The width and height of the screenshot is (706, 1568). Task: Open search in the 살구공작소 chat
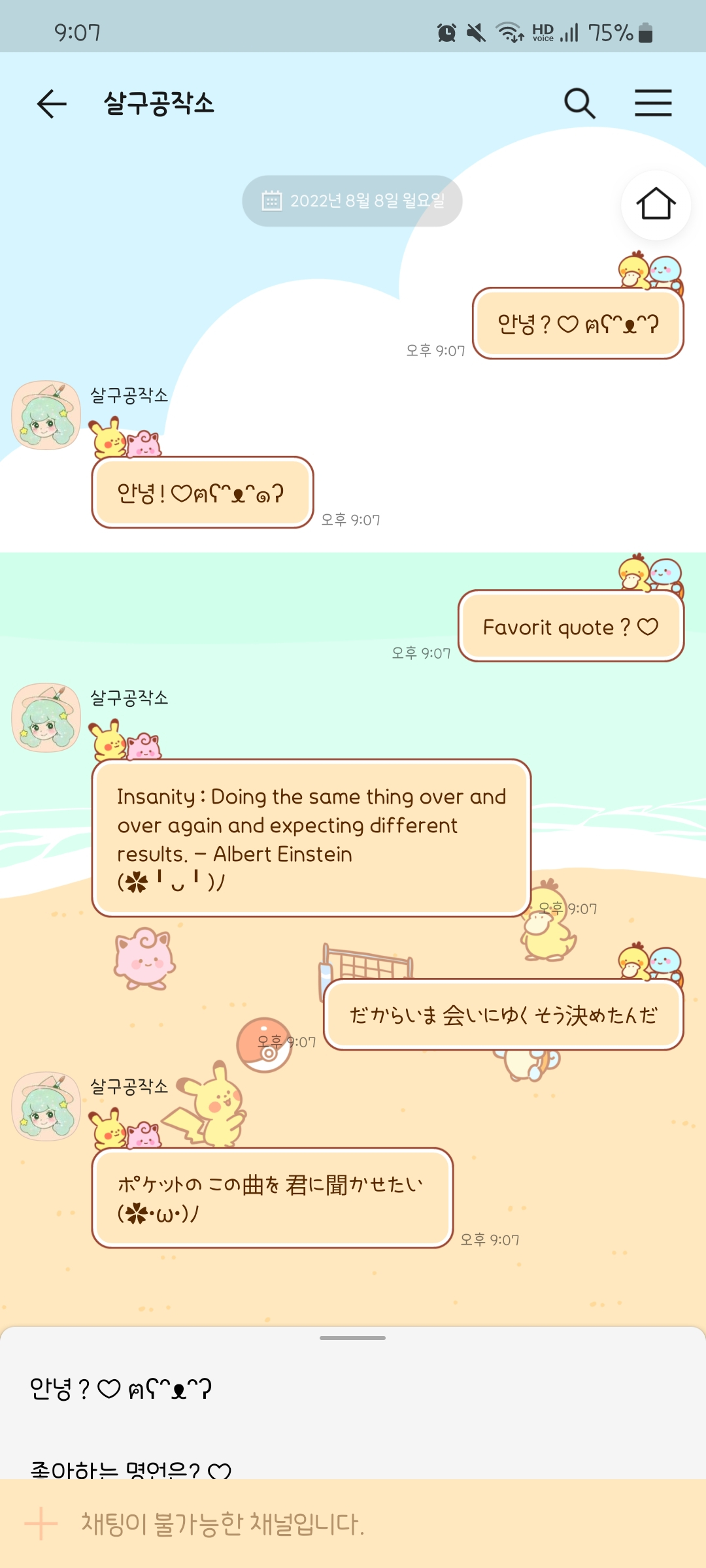(579, 103)
